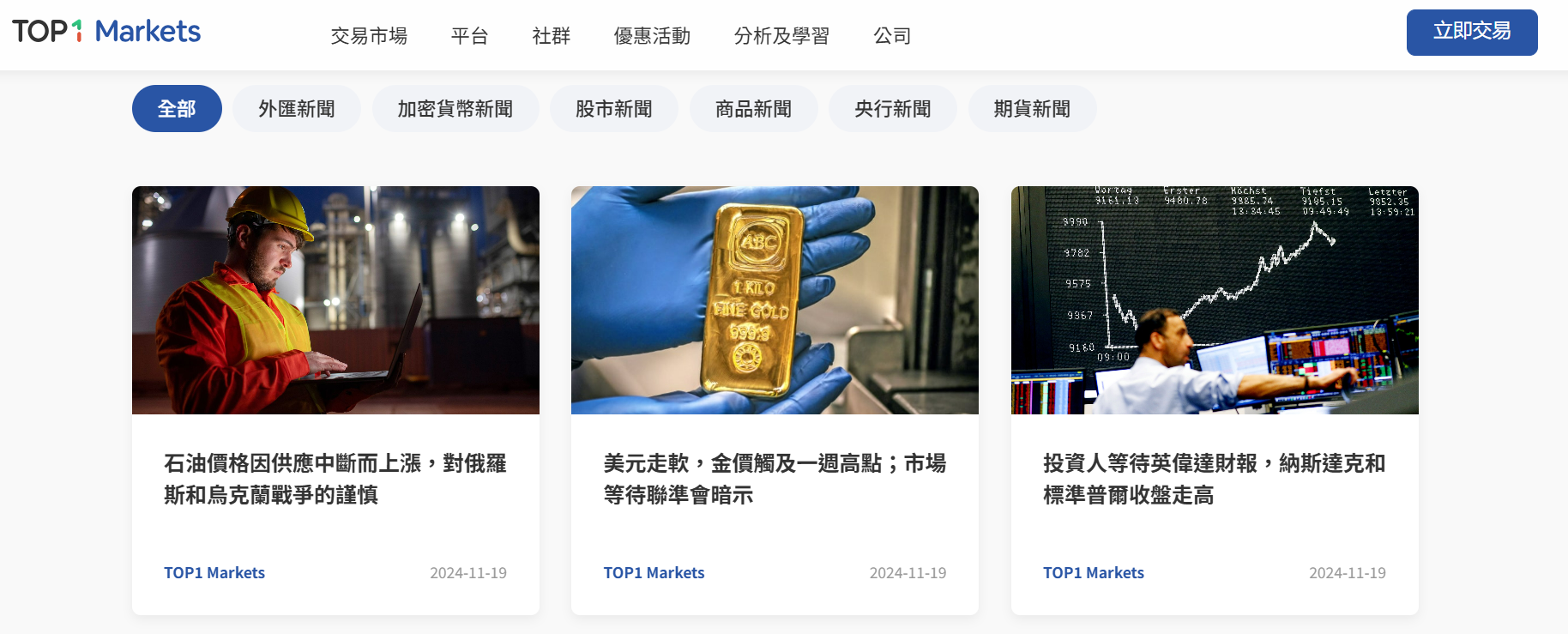Screen dimensions: 1568x634
Task: Open the 交易市場 menu
Action: coord(369,36)
